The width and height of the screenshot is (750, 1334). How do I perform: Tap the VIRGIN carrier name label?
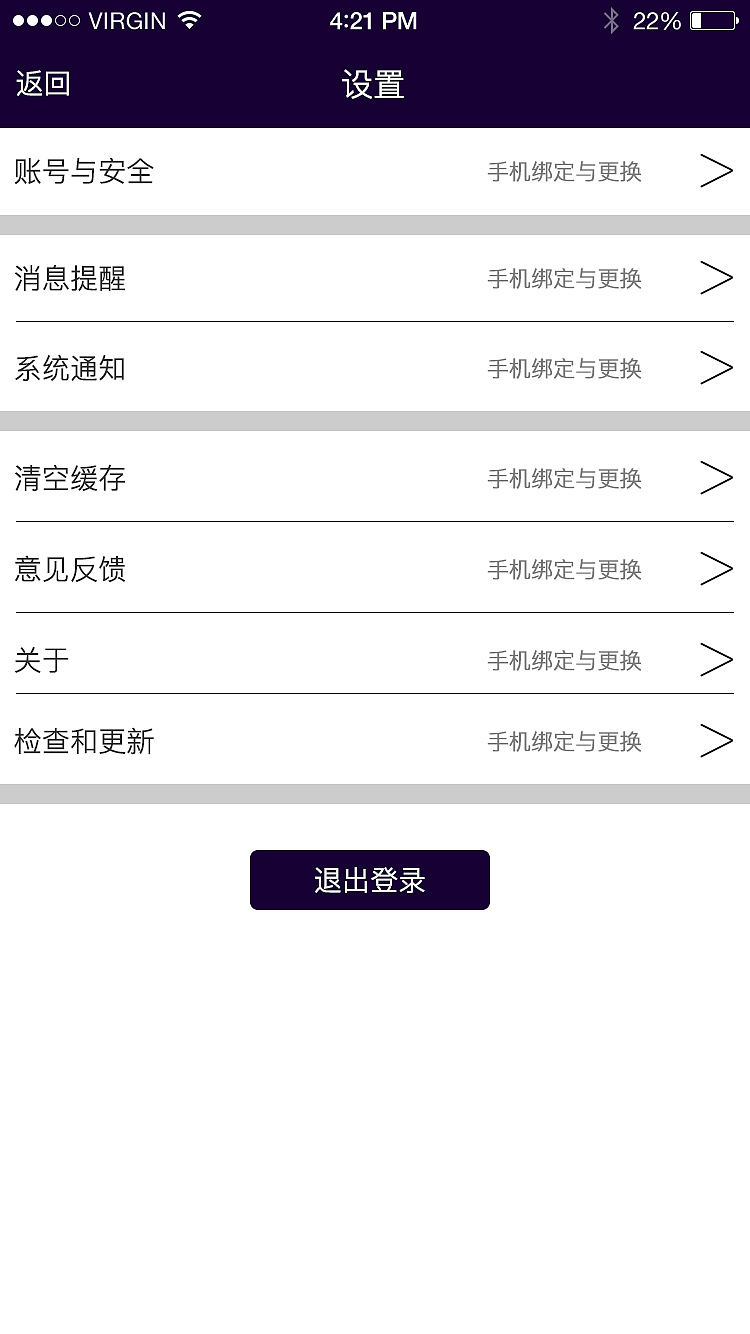click(x=128, y=20)
